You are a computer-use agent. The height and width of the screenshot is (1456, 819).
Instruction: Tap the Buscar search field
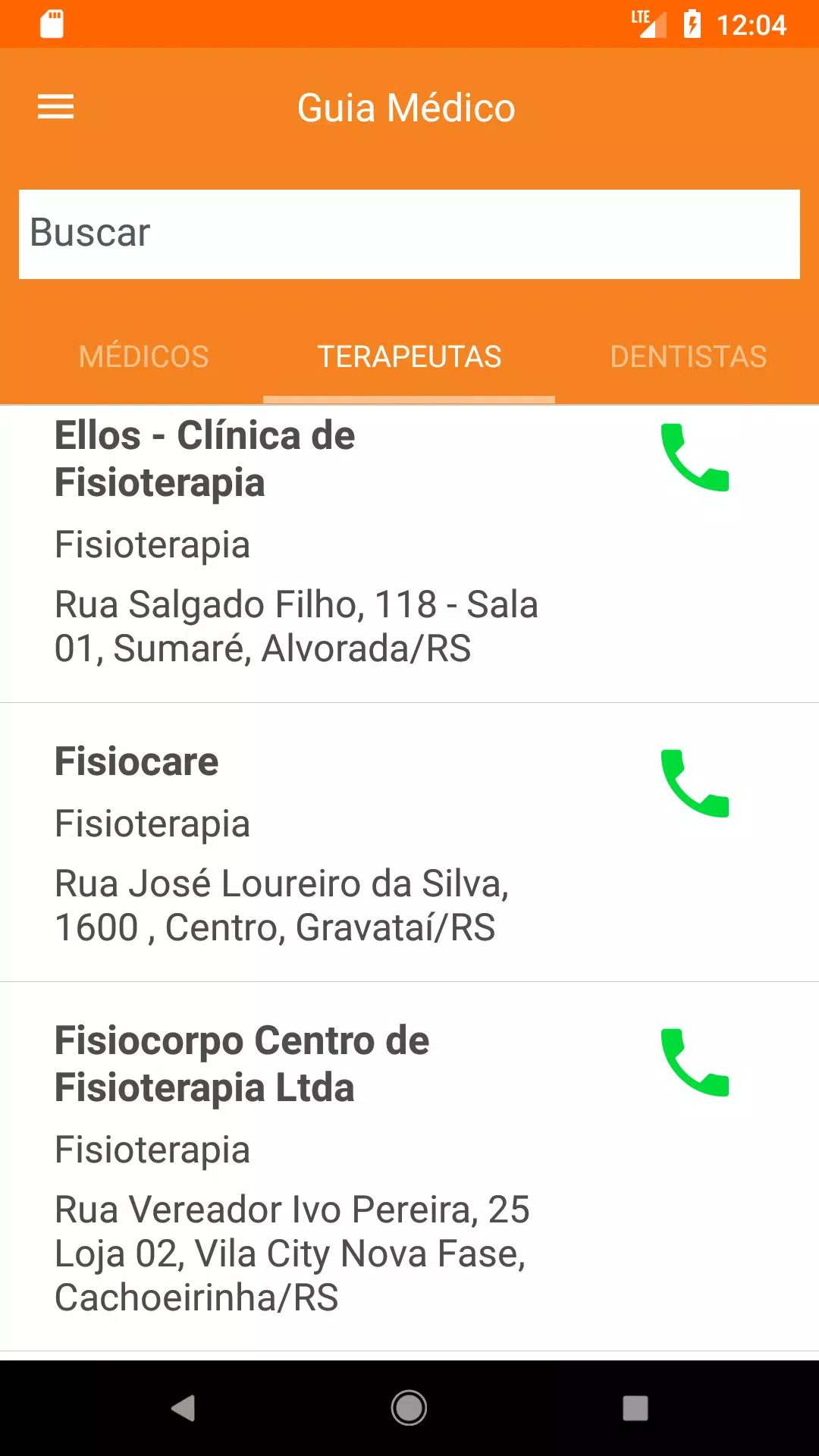tap(409, 234)
